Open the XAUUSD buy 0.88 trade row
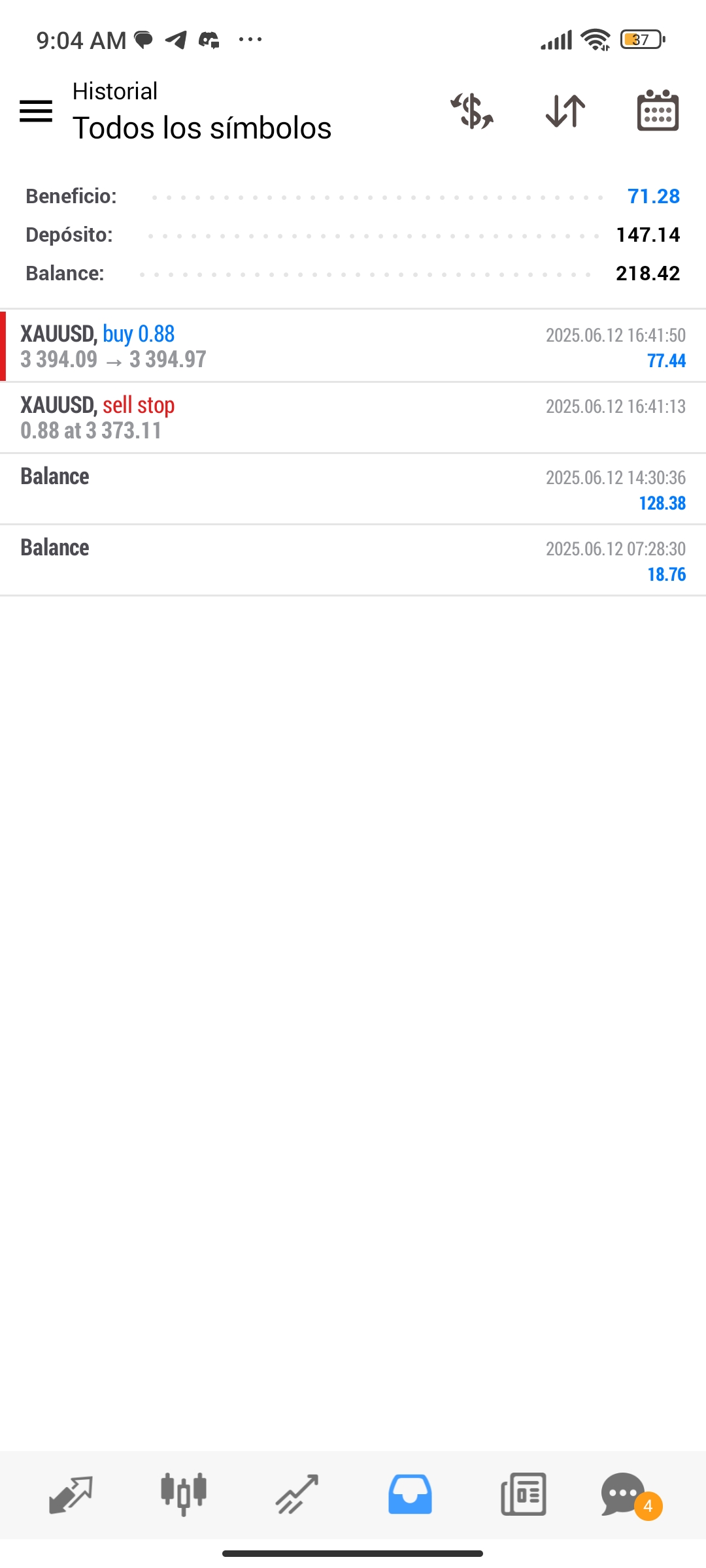706x1568 pixels. coord(353,346)
